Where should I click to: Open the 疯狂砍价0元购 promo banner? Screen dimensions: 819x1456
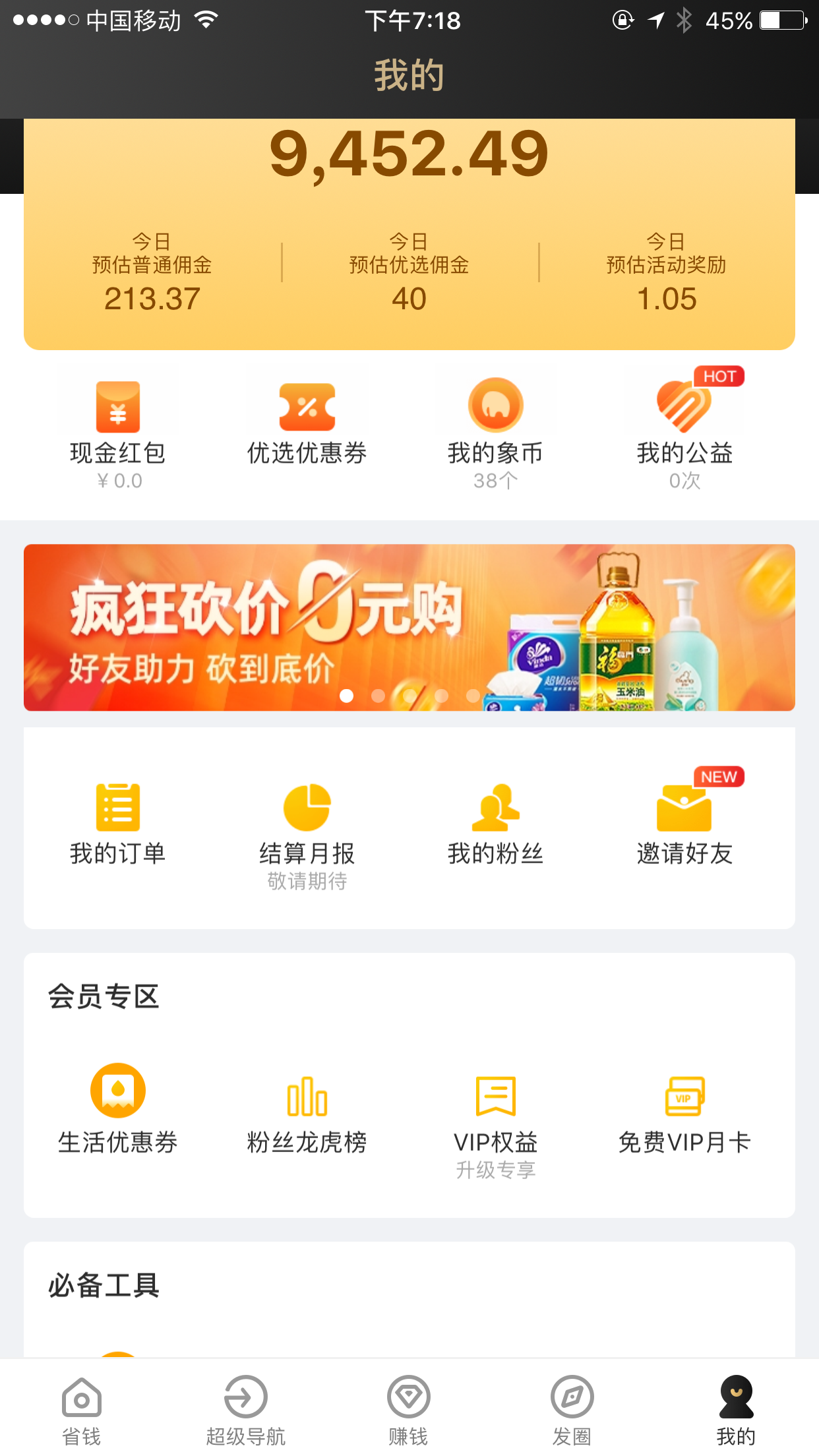tap(409, 627)
